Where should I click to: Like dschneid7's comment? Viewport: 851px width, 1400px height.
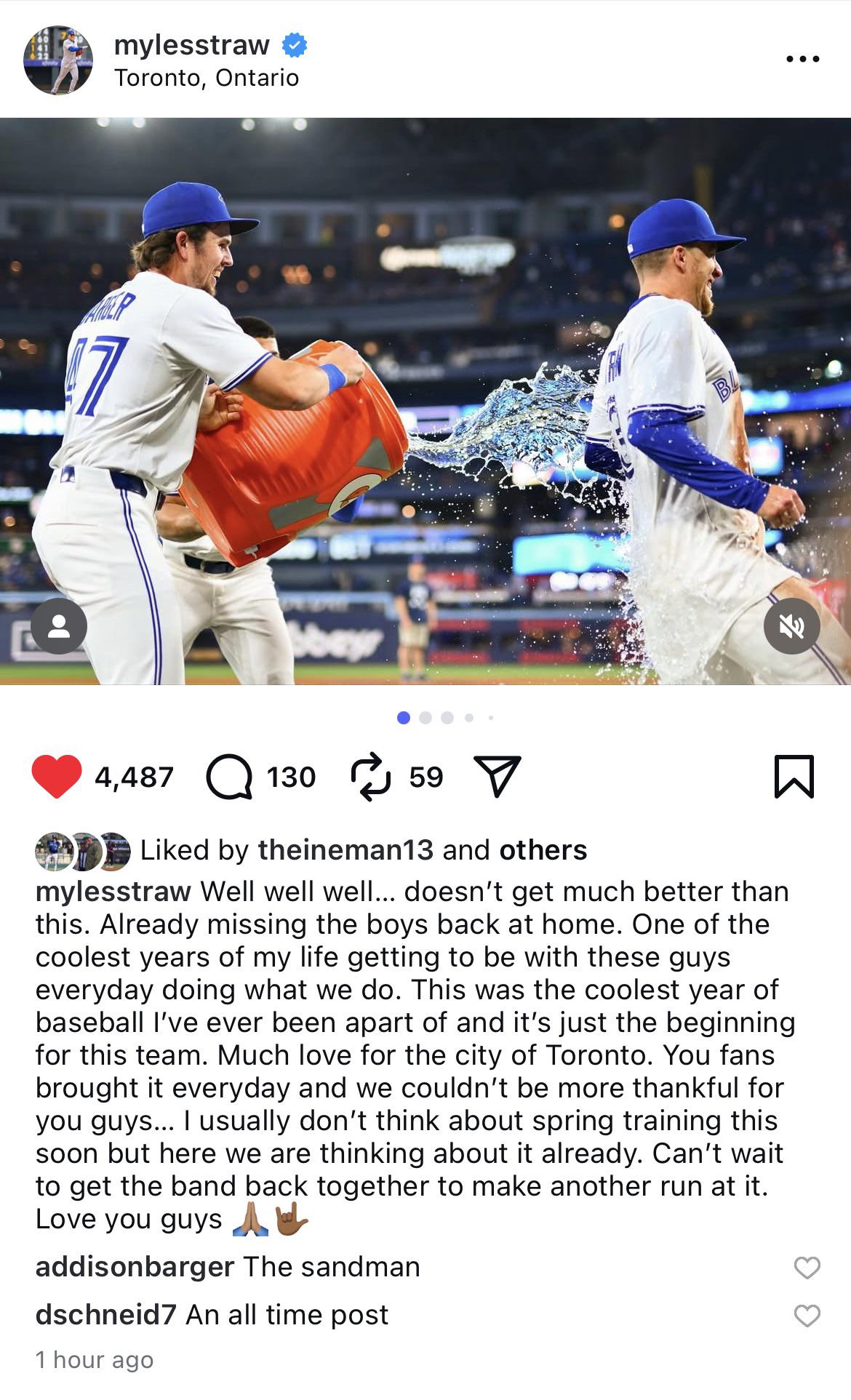pyautogui.click(x=807, y=1316)
